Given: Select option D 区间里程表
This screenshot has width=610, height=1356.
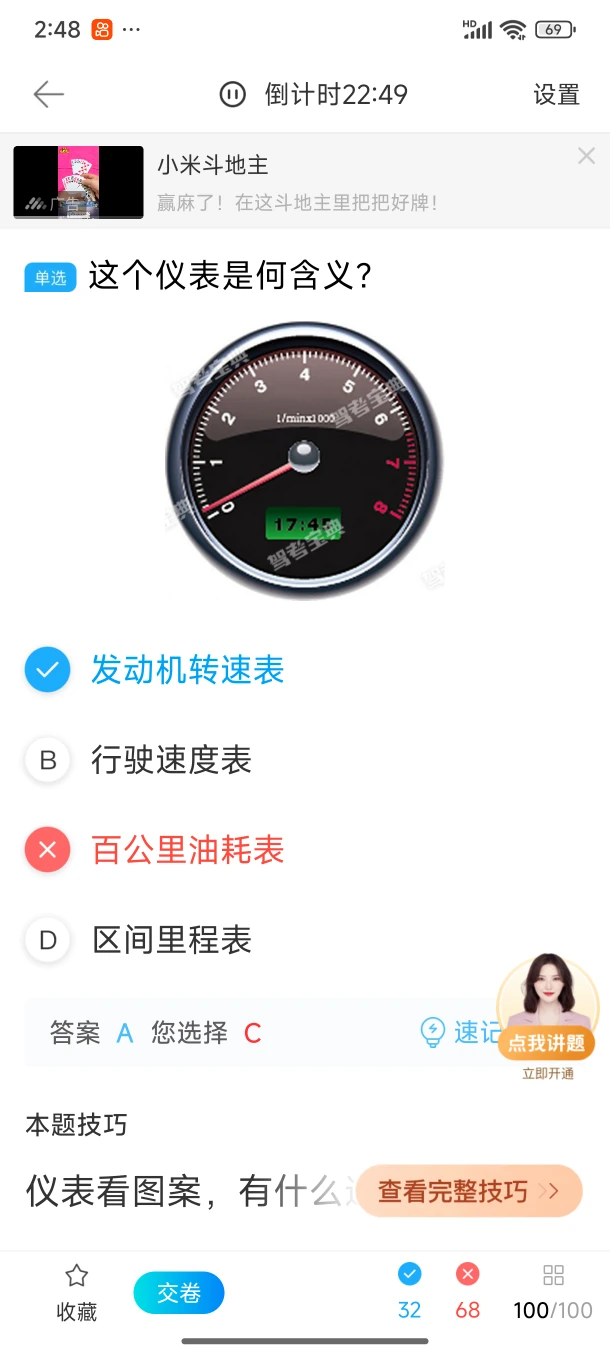Looking at the screenshot, I should click(171, 940).
